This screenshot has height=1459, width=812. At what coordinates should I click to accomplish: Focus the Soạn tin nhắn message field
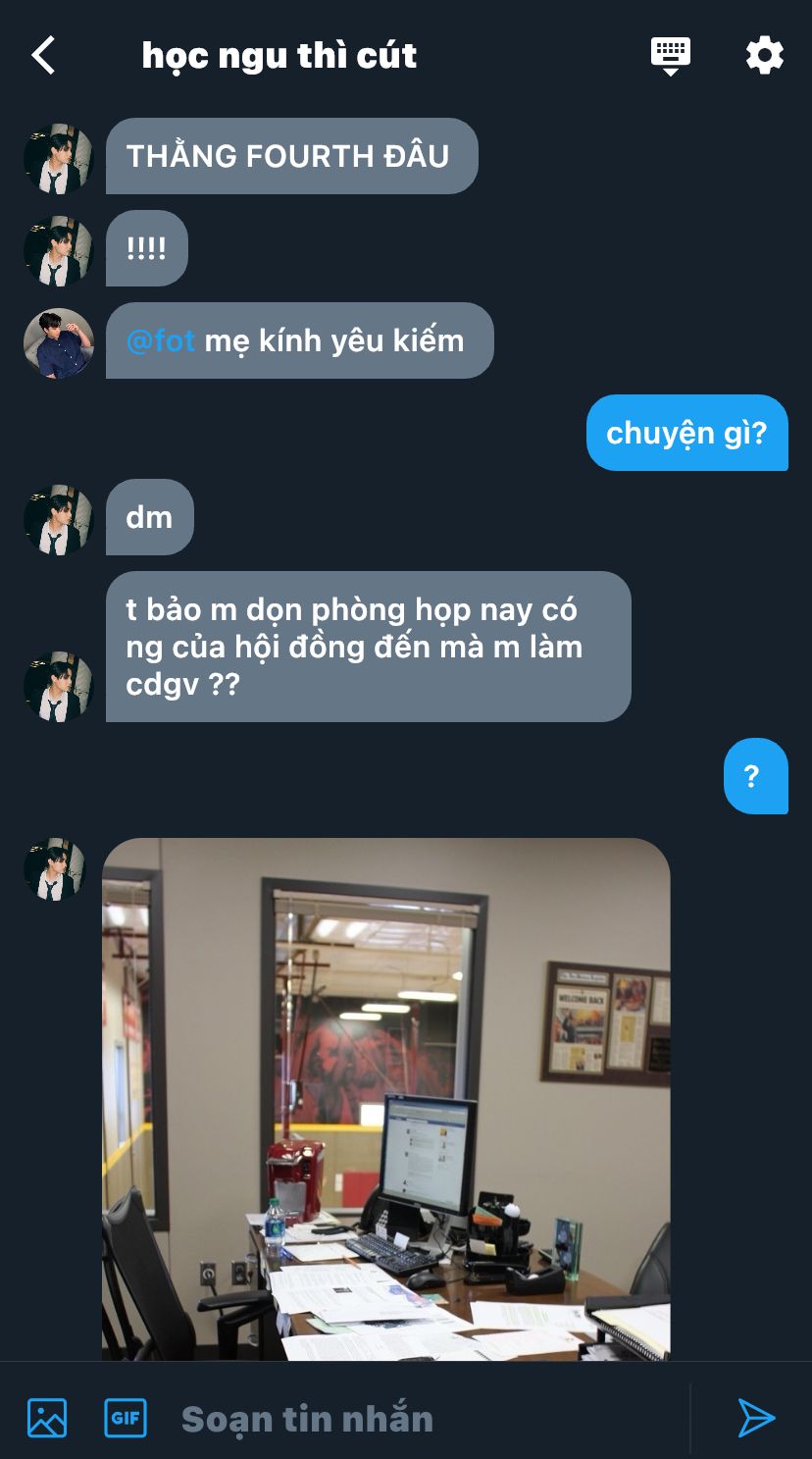(x=431, y=1419)
